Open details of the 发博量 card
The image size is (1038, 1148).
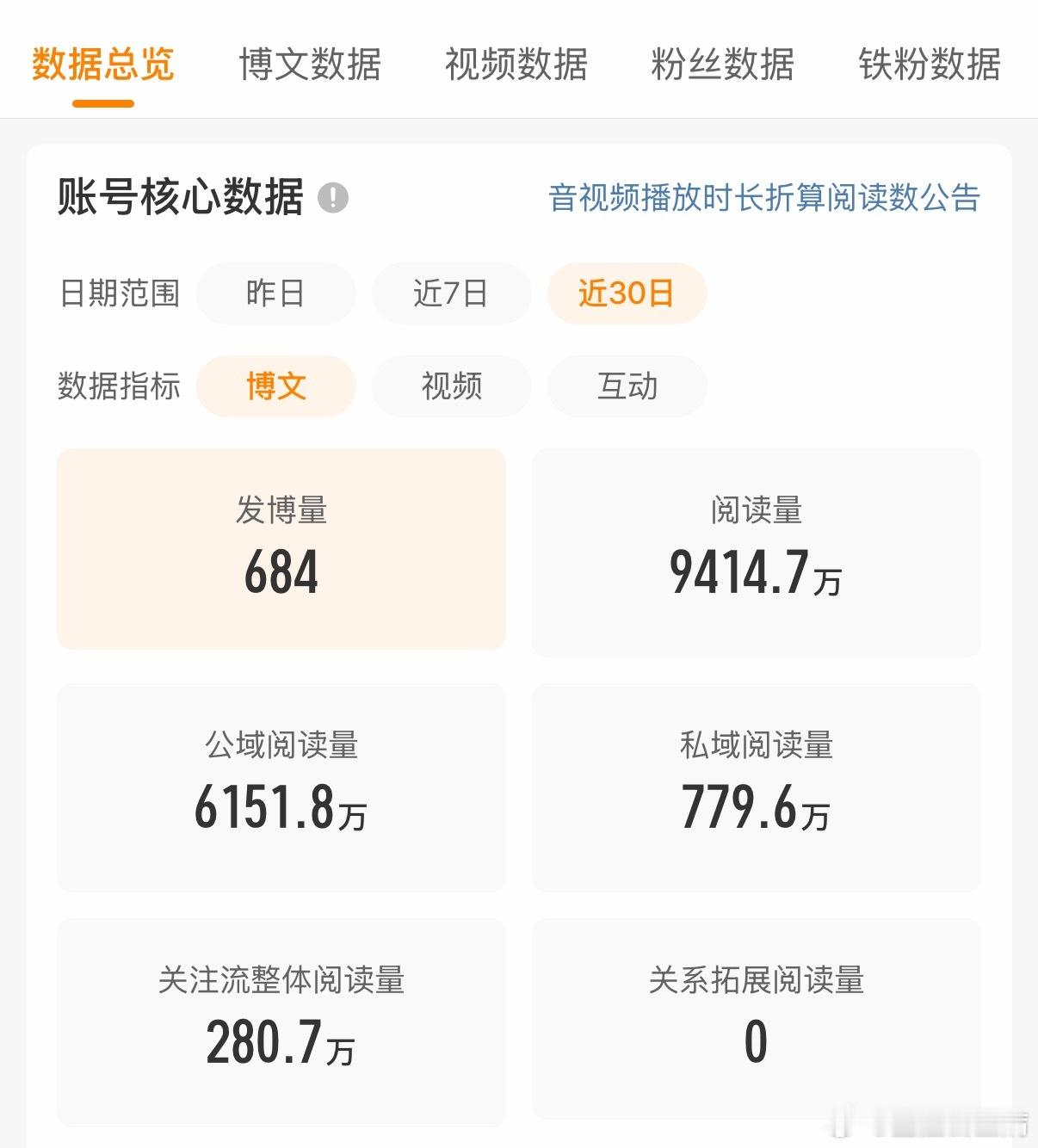pyautogui.click(x=281, y=548)
